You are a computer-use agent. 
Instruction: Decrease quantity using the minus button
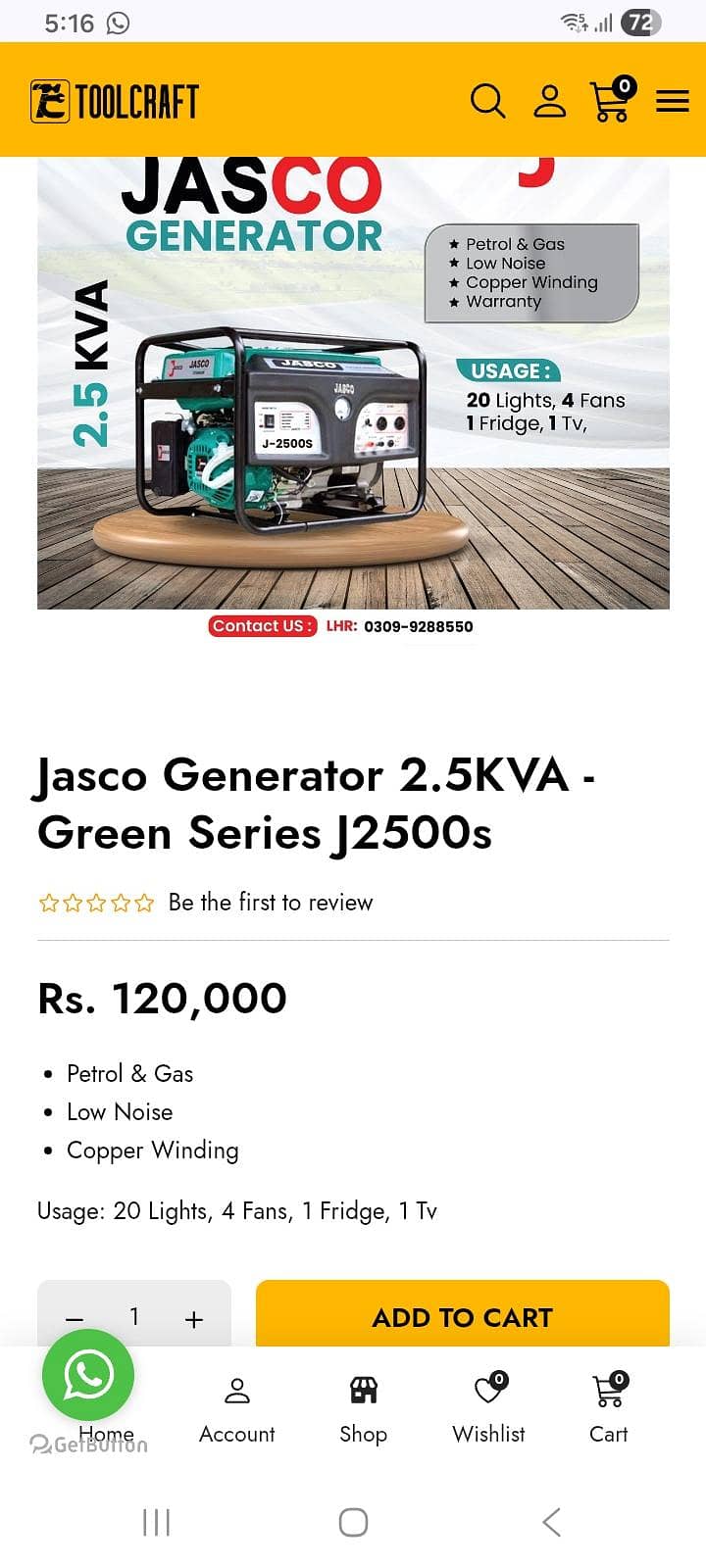tap(74, 1317)
